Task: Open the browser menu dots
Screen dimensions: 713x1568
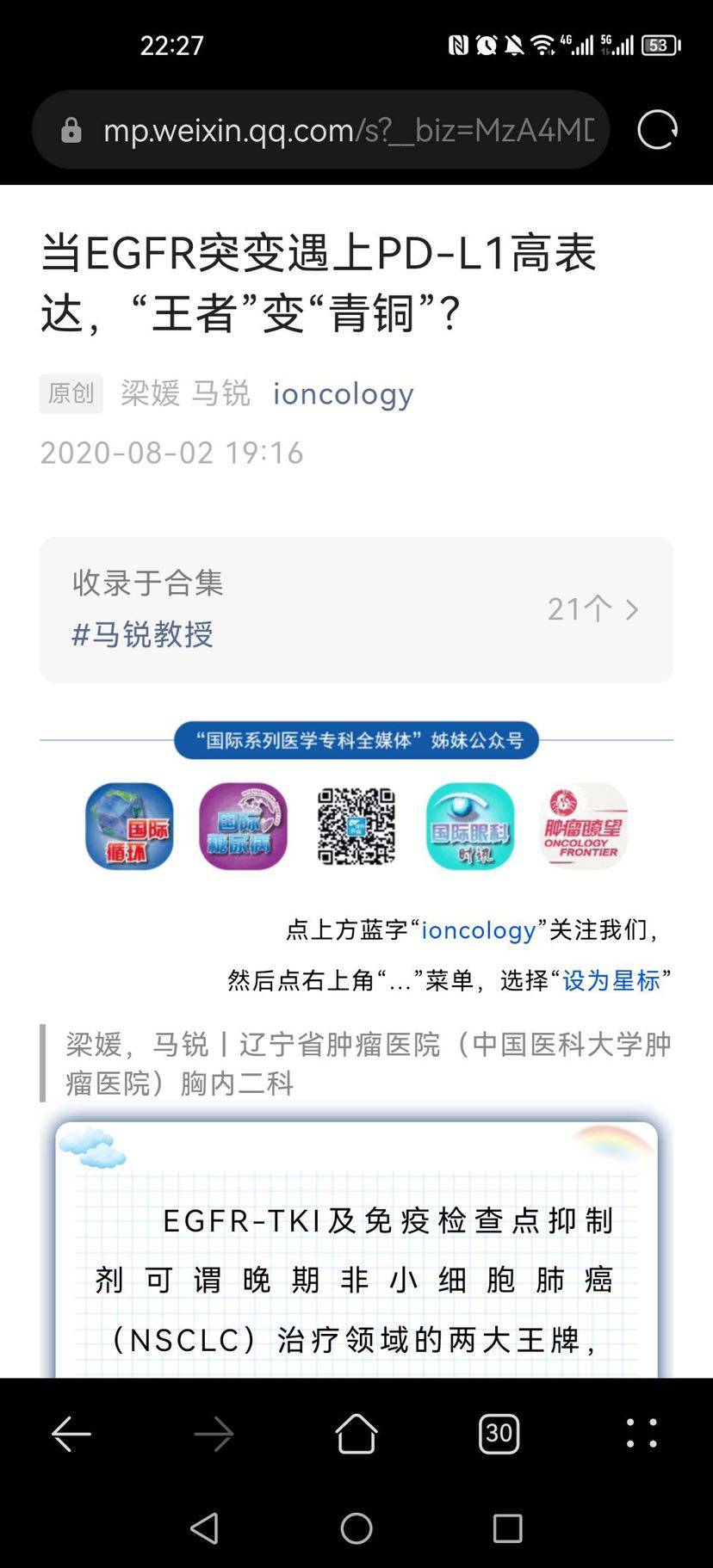Action: (642, 1434)
